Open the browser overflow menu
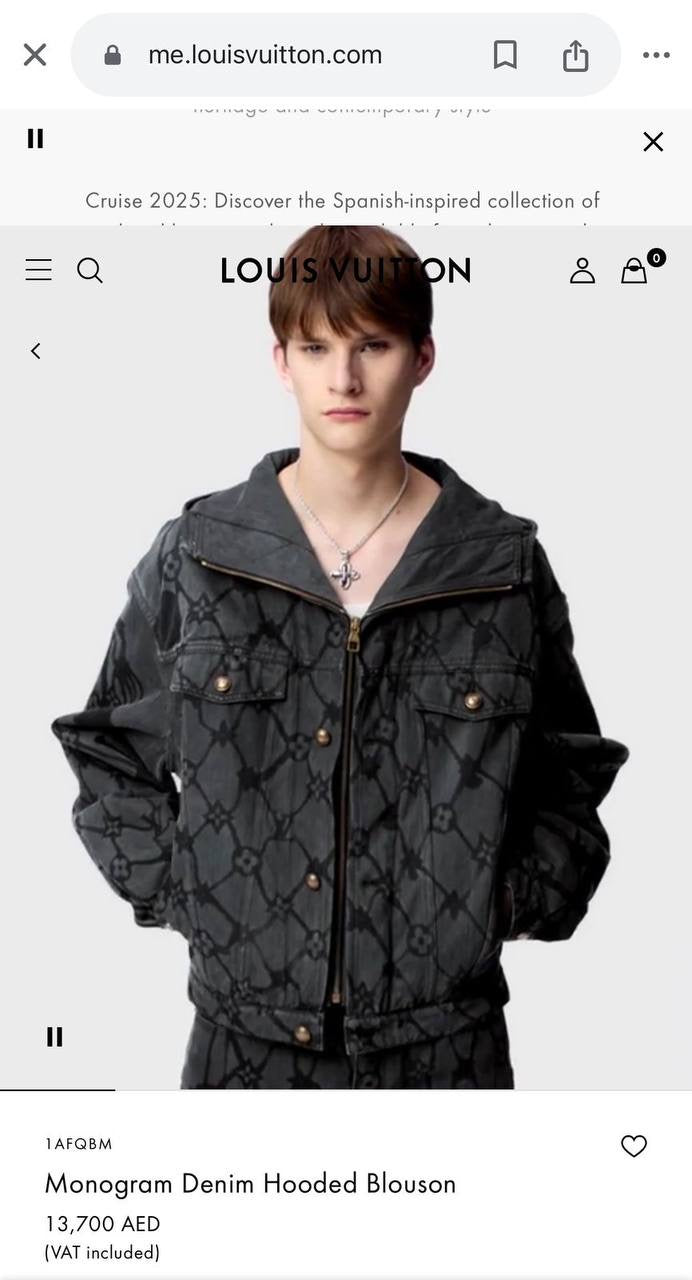 click(656, 55)
